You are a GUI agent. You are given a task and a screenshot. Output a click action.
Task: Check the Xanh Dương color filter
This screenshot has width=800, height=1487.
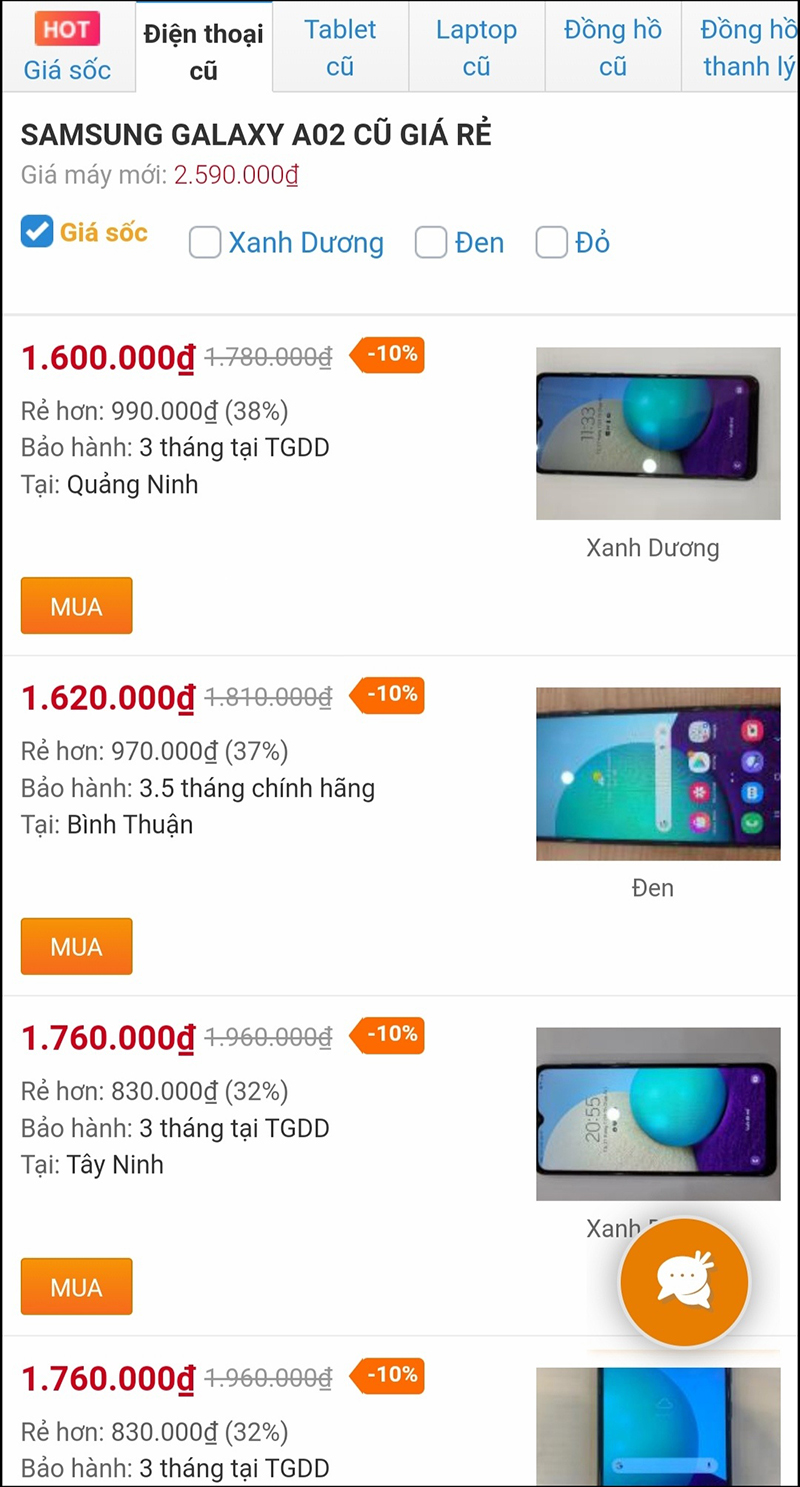click(204, 242)
